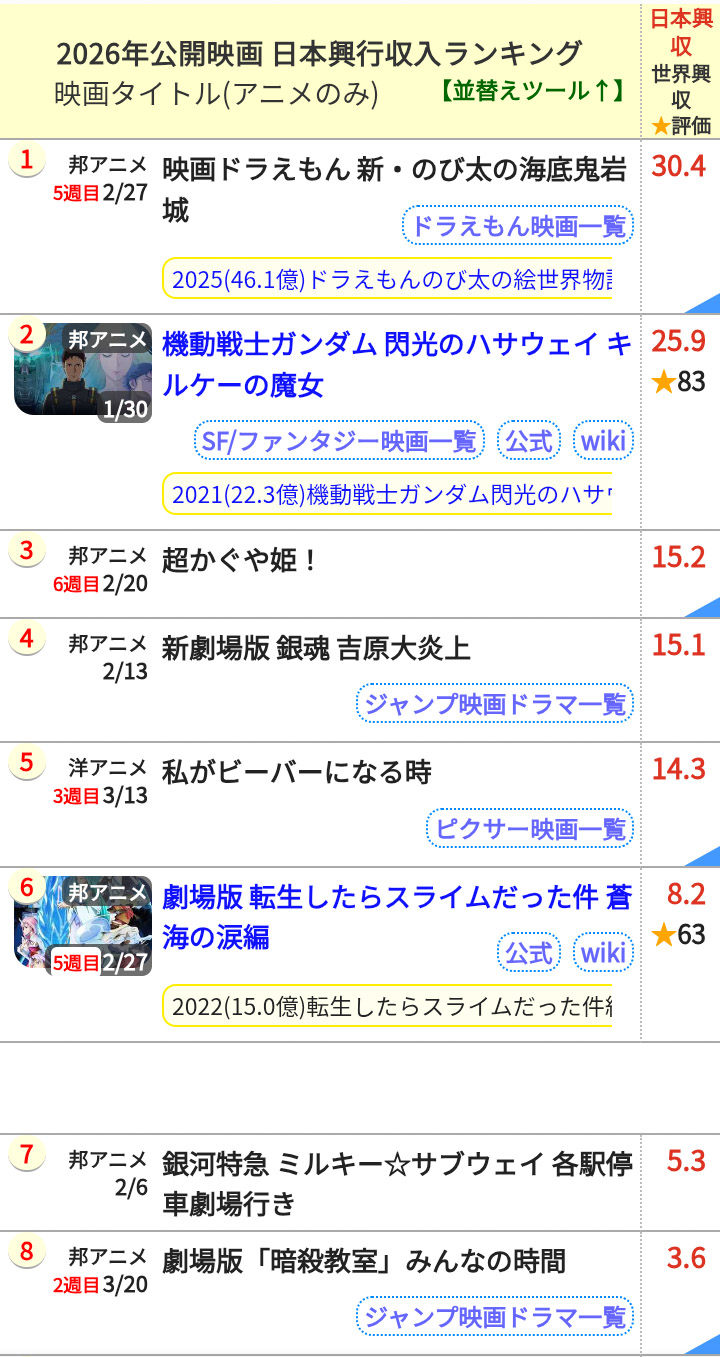Open the 転生したらスライムだった件 蒼海の涙編 title
This screenshot has height=1357, width=720.
(396, 917)
